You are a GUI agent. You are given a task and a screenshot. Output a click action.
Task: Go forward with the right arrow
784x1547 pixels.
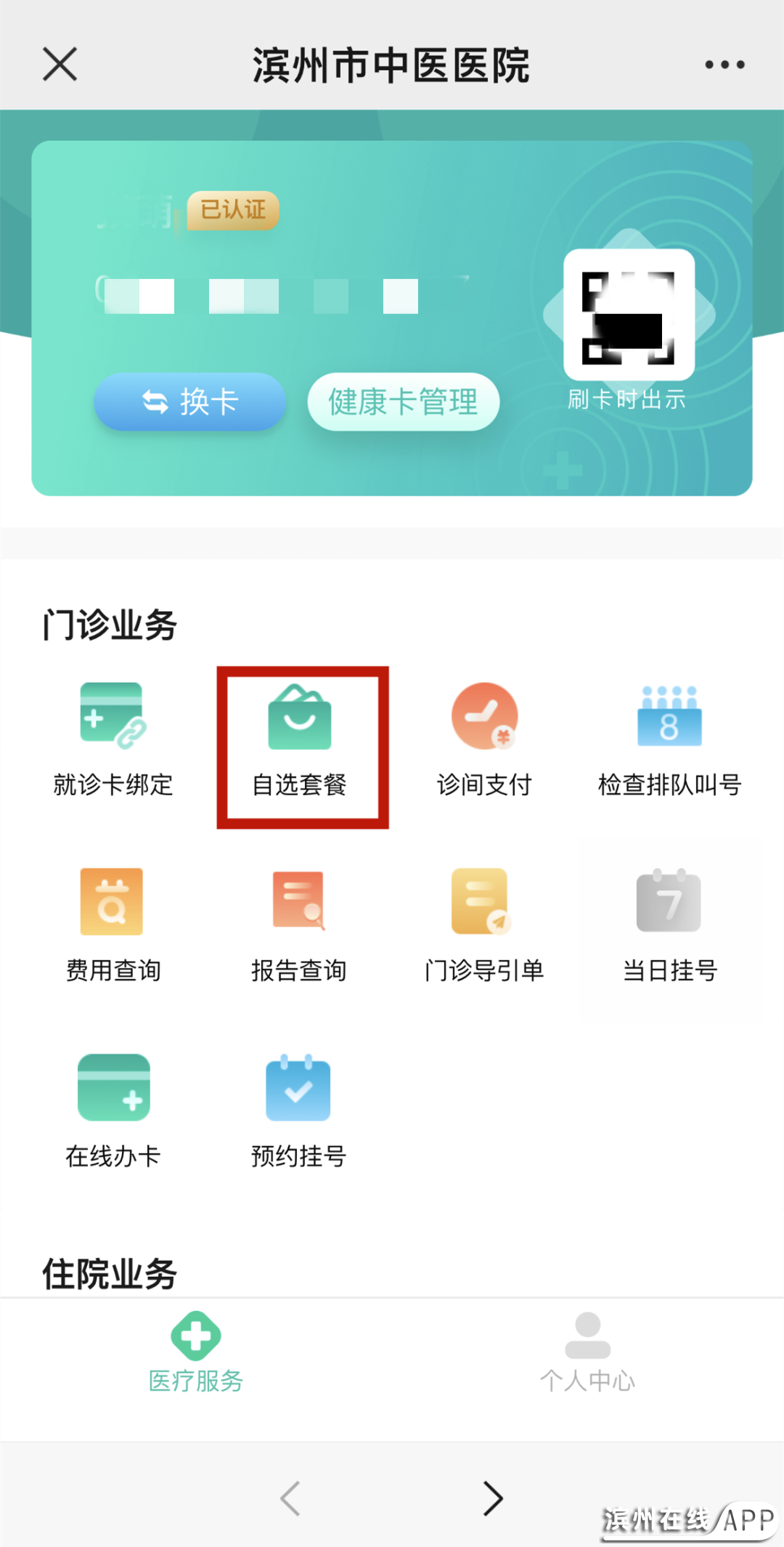(x=493, y=1498)
